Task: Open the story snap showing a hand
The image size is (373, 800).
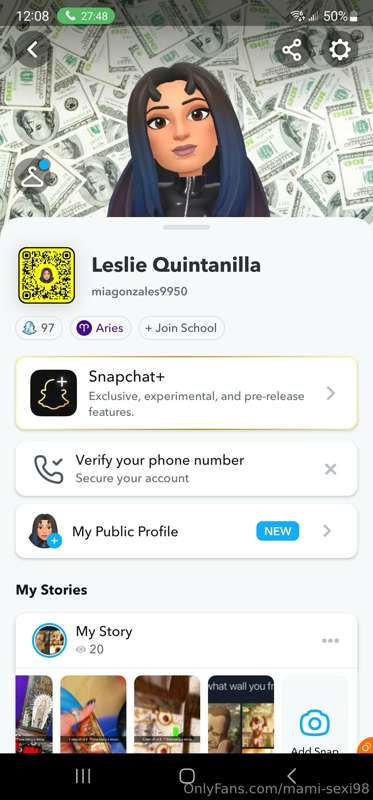Action: 93,715
